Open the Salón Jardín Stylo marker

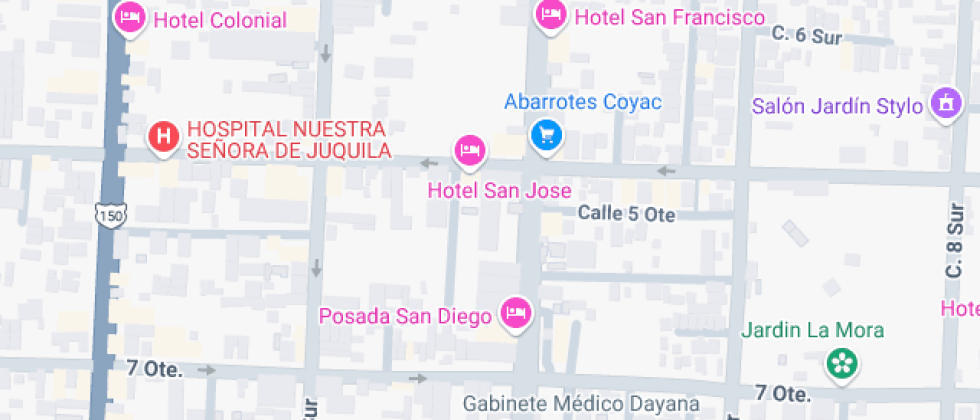pos(944,103)
